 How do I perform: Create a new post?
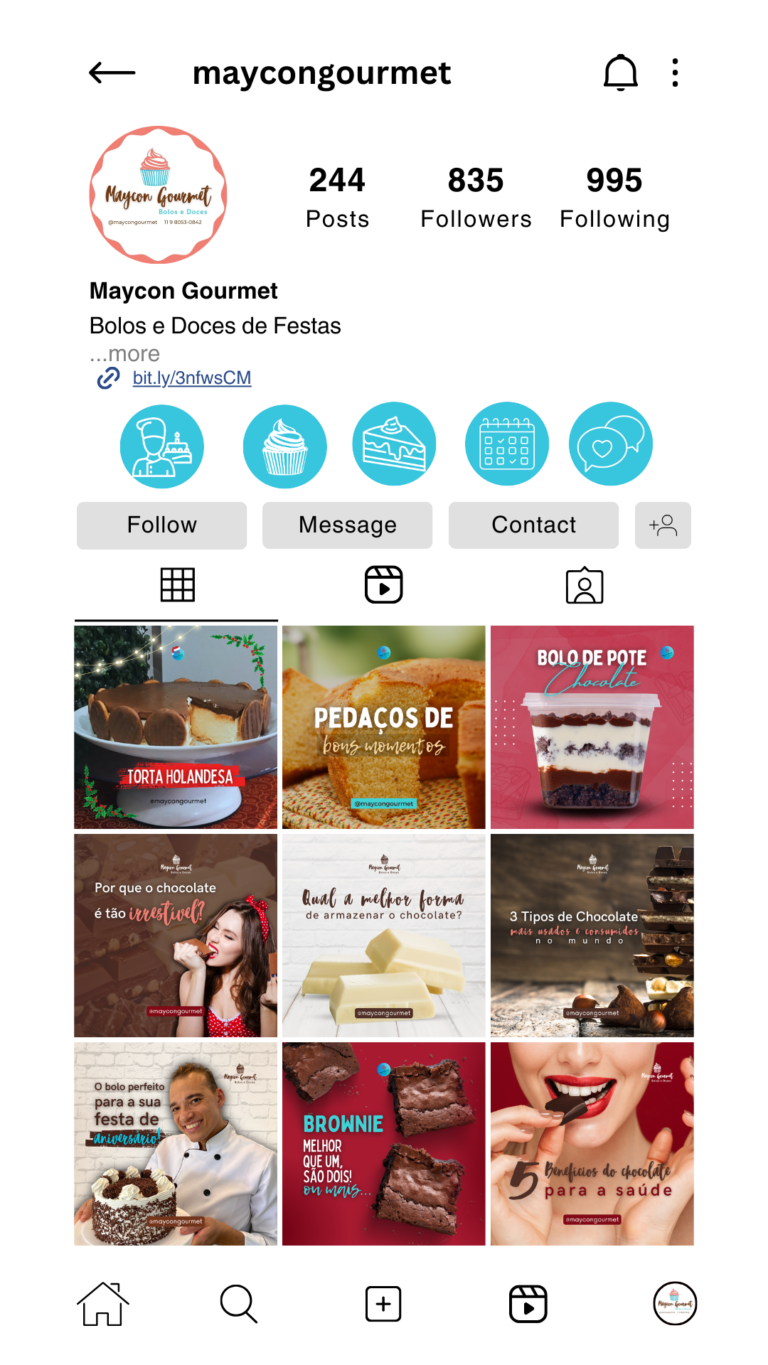point(383,1303)
